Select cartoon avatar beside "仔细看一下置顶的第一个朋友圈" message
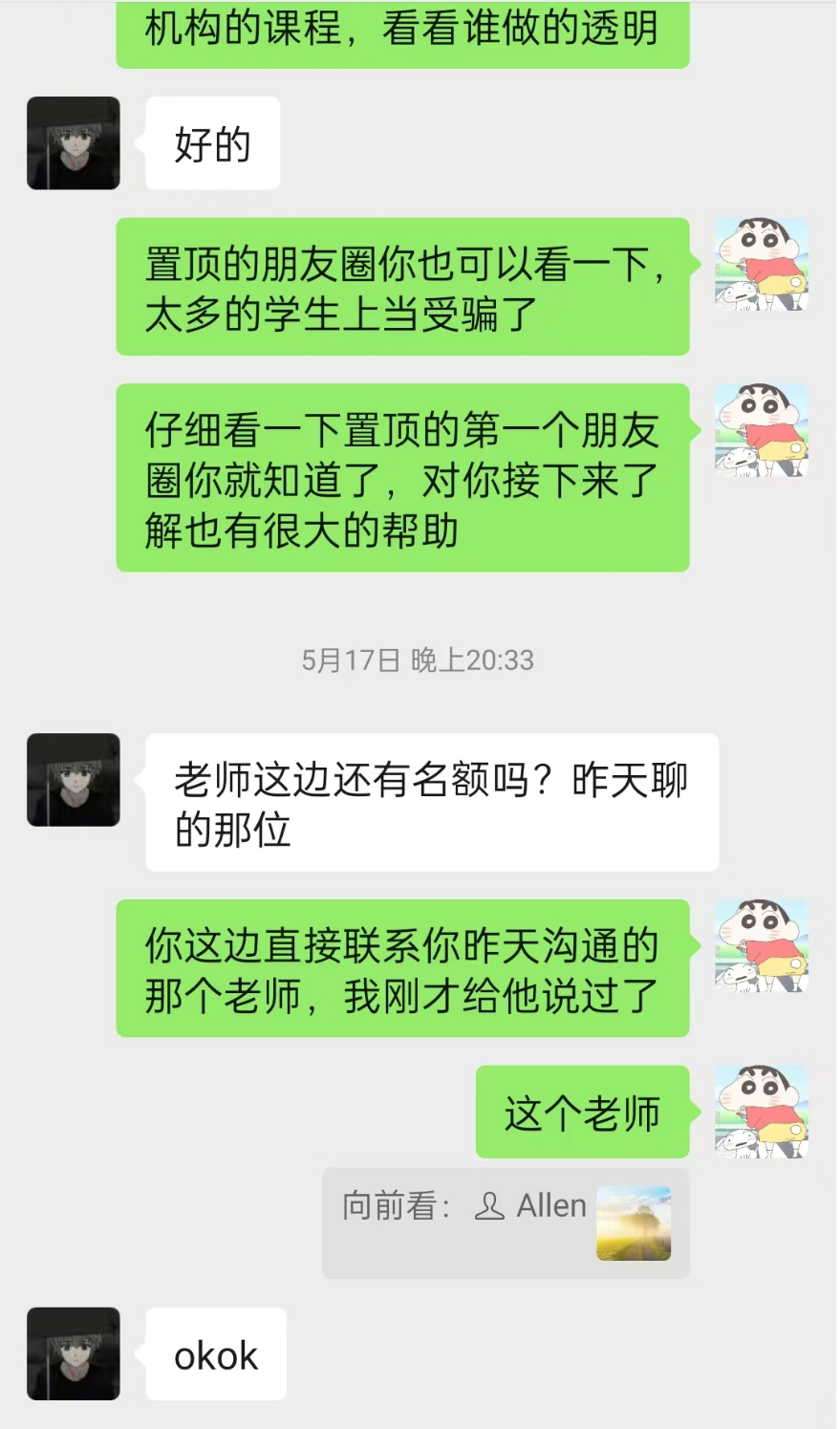 [762, 430]
